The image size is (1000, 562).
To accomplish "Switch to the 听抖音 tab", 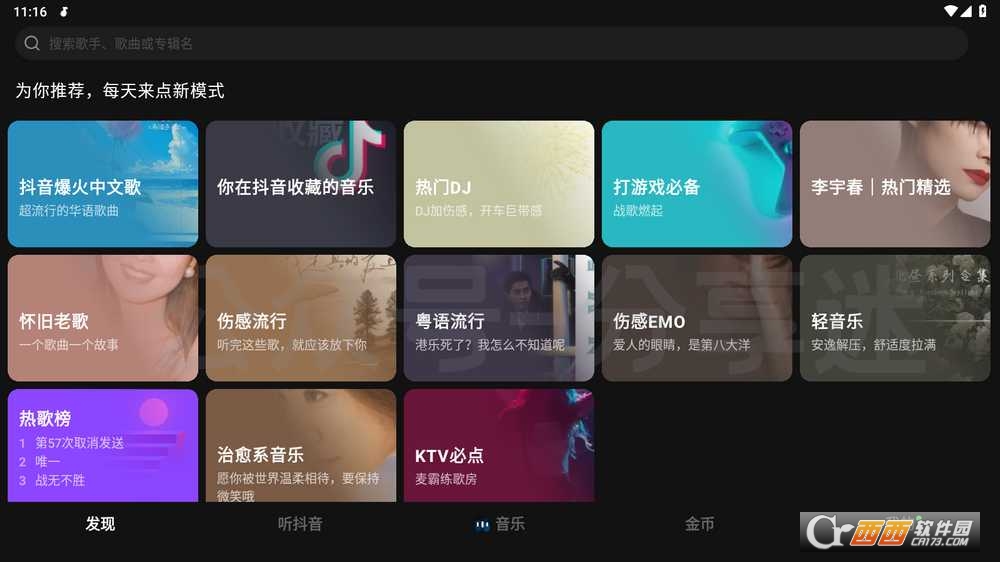I will pyautogui.click(x=300, y=524).
